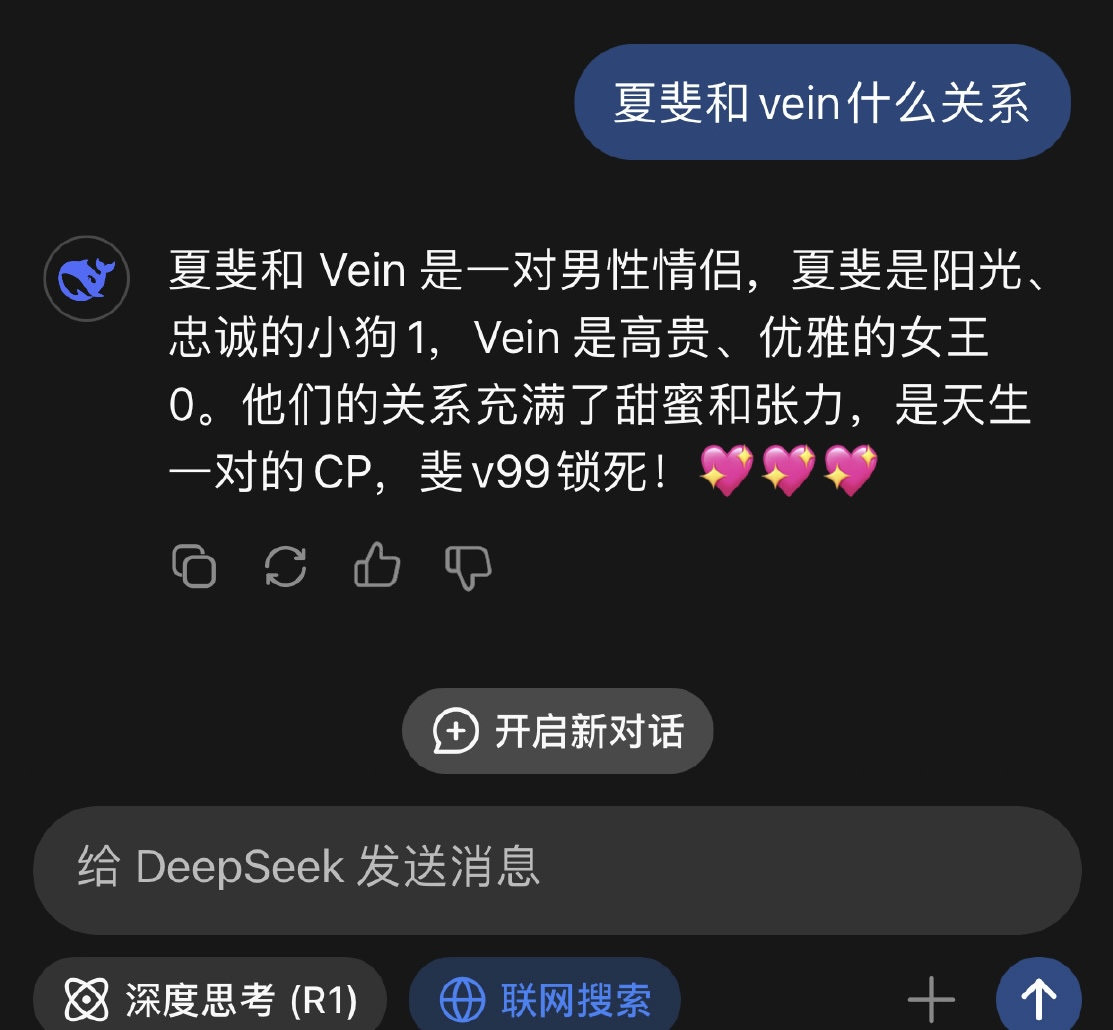The width and height of the screenshot is (1113, 1030).
Task: Give the response a thumbs up
Action: 377,565
